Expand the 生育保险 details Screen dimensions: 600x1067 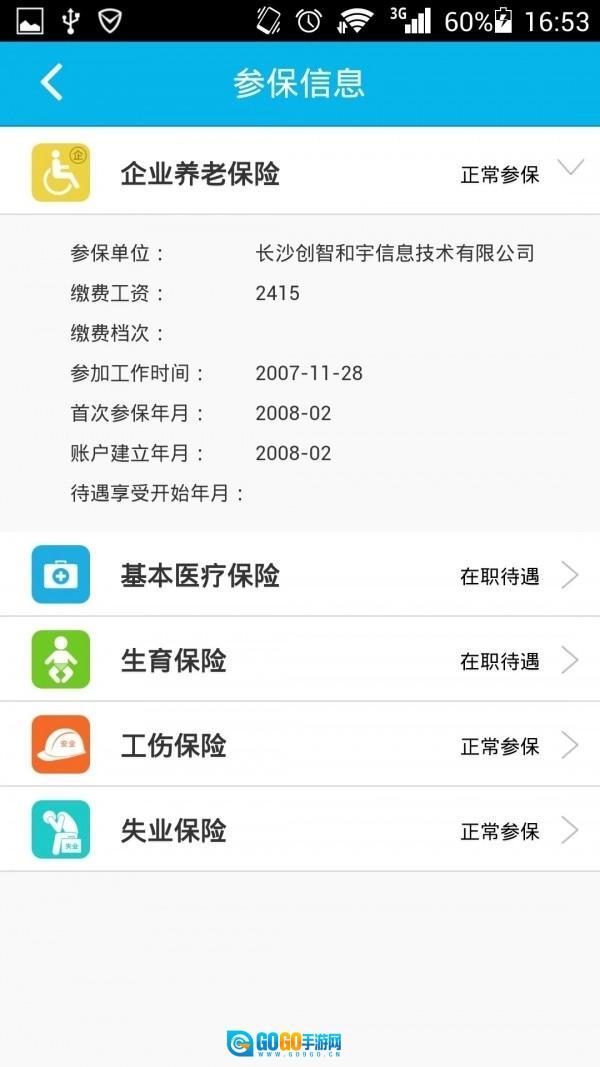[x=300, y=660]
